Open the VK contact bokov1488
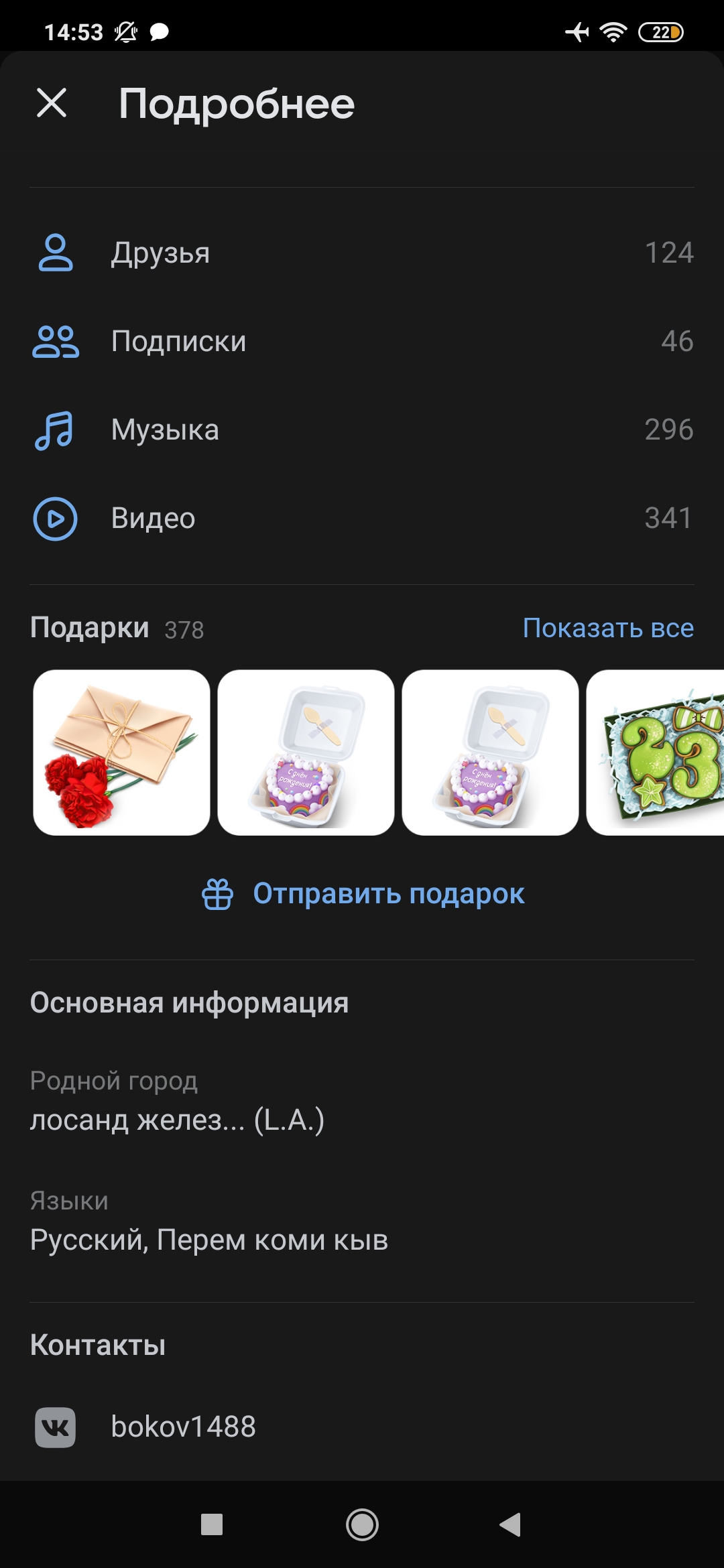724x1568 pixels. [183, 1427]
